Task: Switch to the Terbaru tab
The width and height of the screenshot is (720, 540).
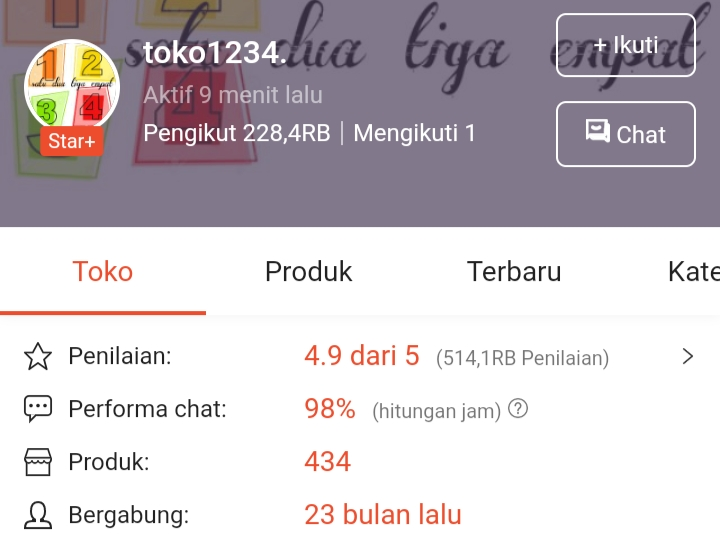Action: tap(514, 271)
